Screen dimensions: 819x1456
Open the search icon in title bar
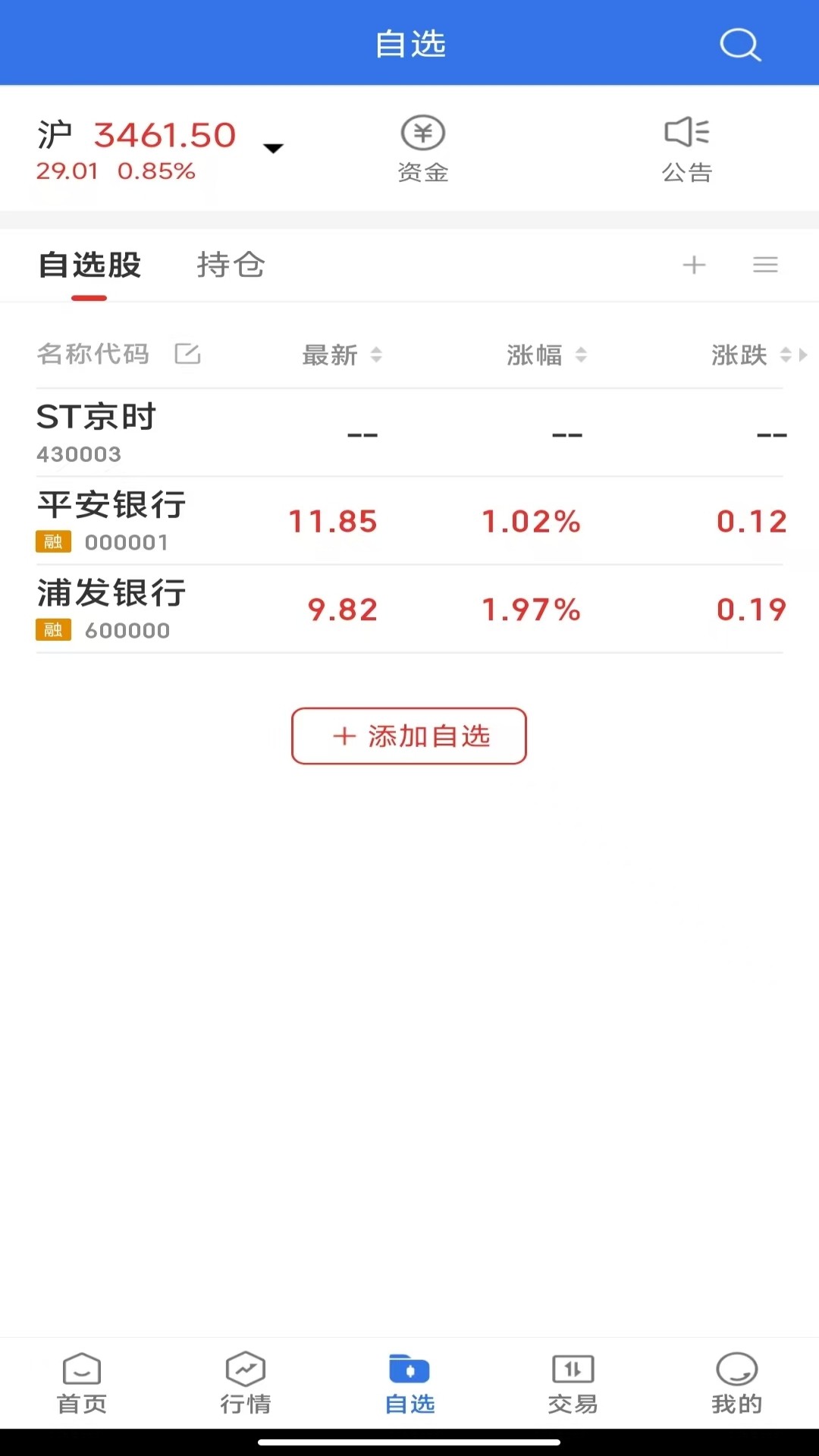coord(739,44)
